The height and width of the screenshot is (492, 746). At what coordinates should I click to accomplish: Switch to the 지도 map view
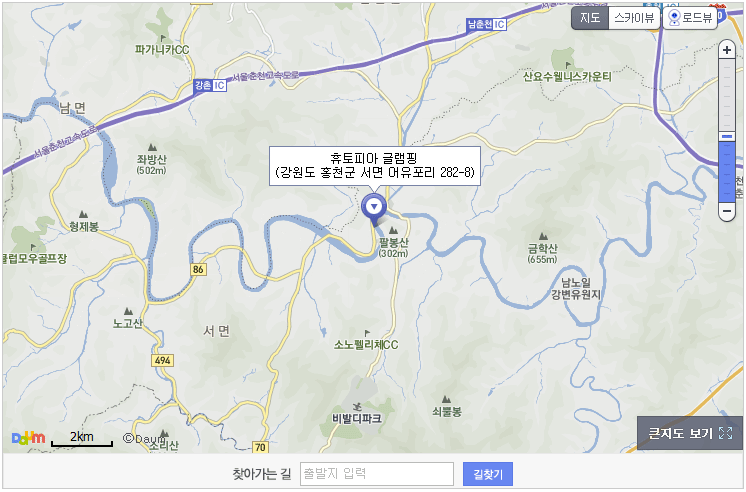[x=589, y=17]
